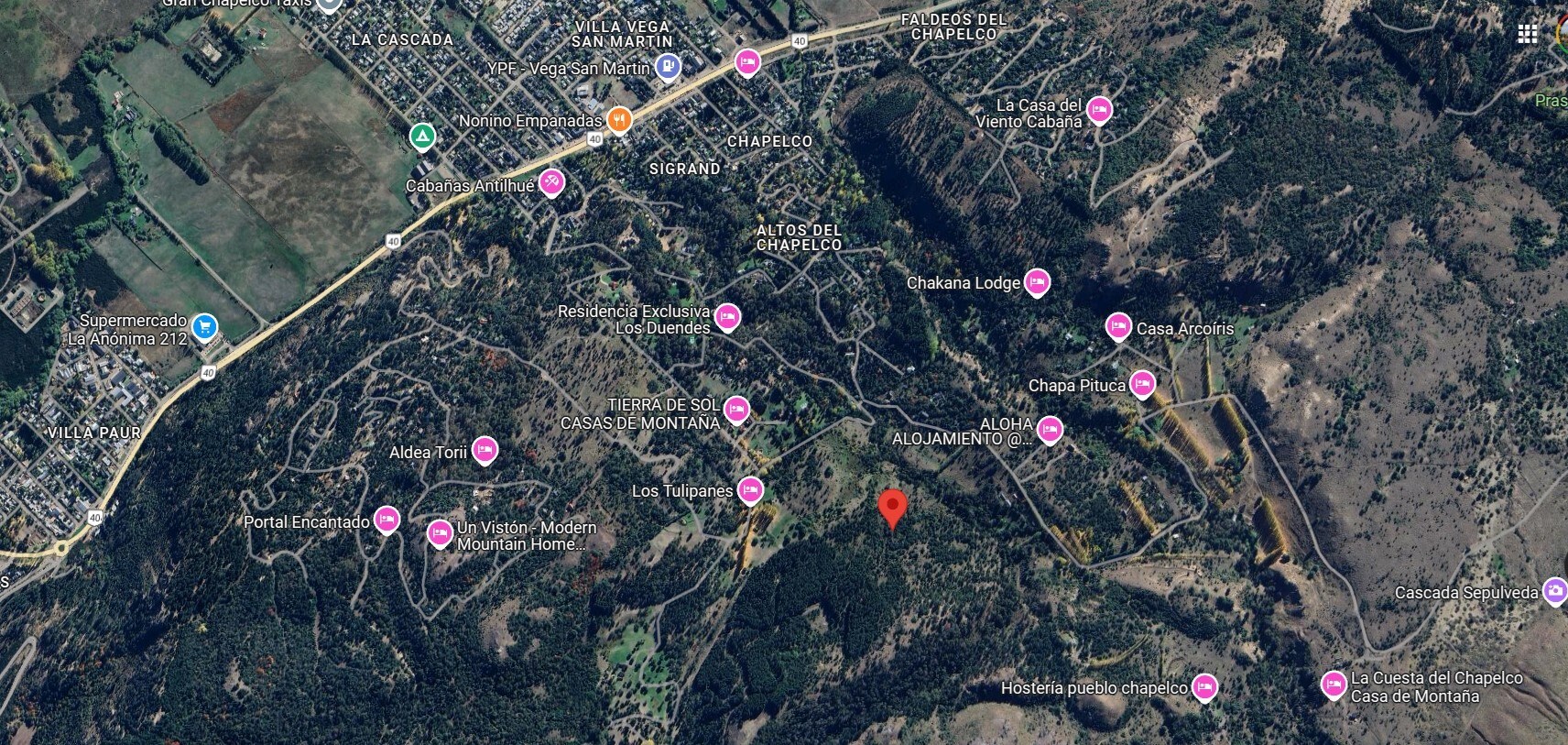The width and height of the screenshot is (1568, 745).
Task: Select the green campground marker near La Cascada
Action: click(422, 137)
